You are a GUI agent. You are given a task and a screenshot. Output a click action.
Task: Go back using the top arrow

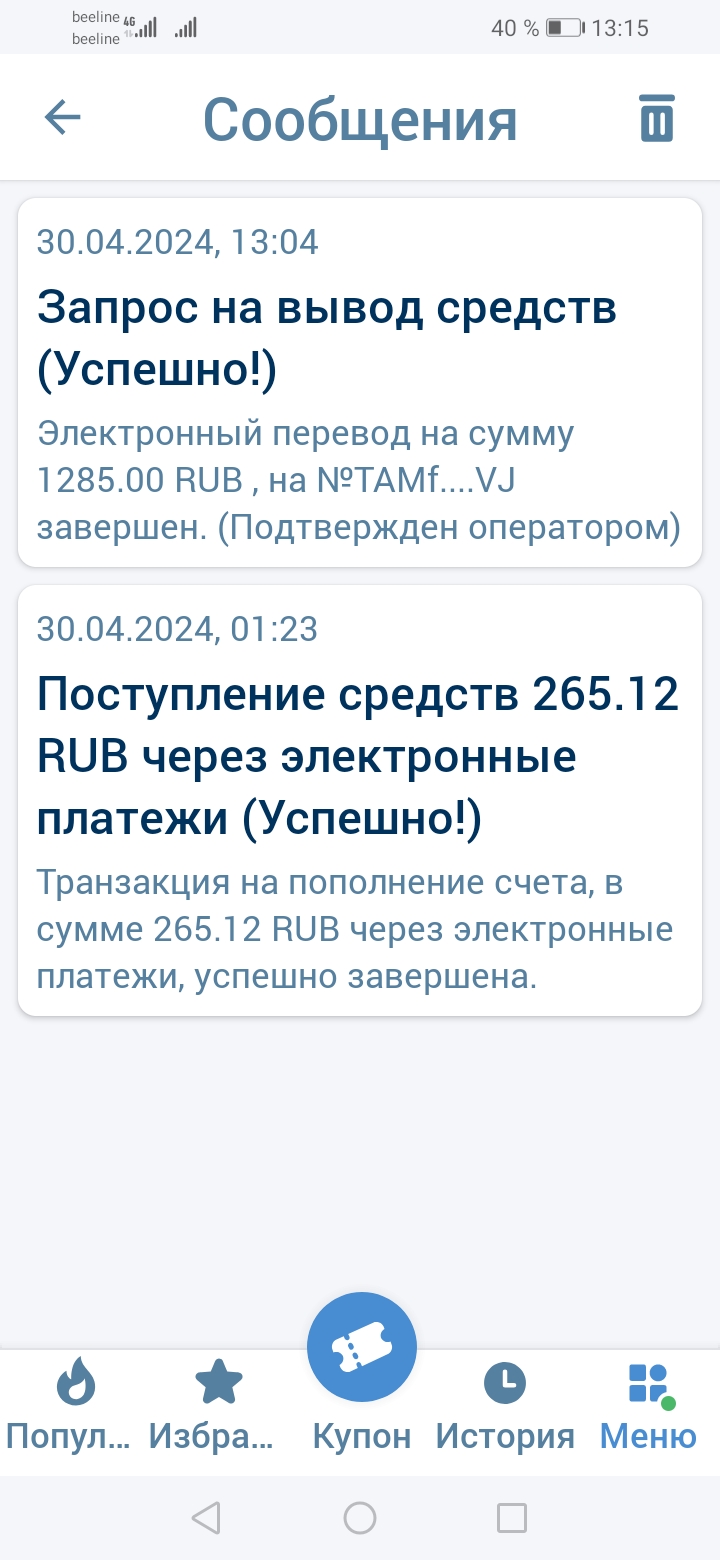point(62,118)
